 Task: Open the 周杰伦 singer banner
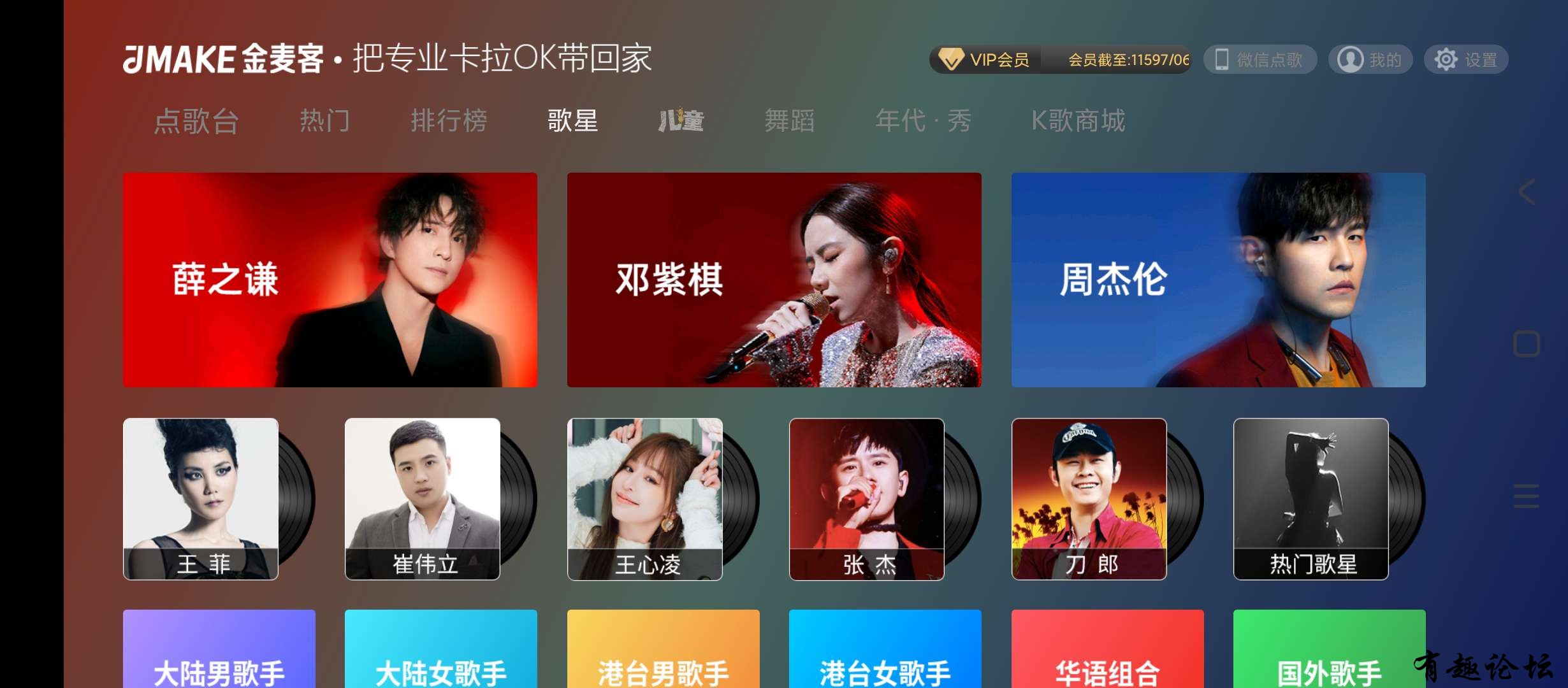1218,280
